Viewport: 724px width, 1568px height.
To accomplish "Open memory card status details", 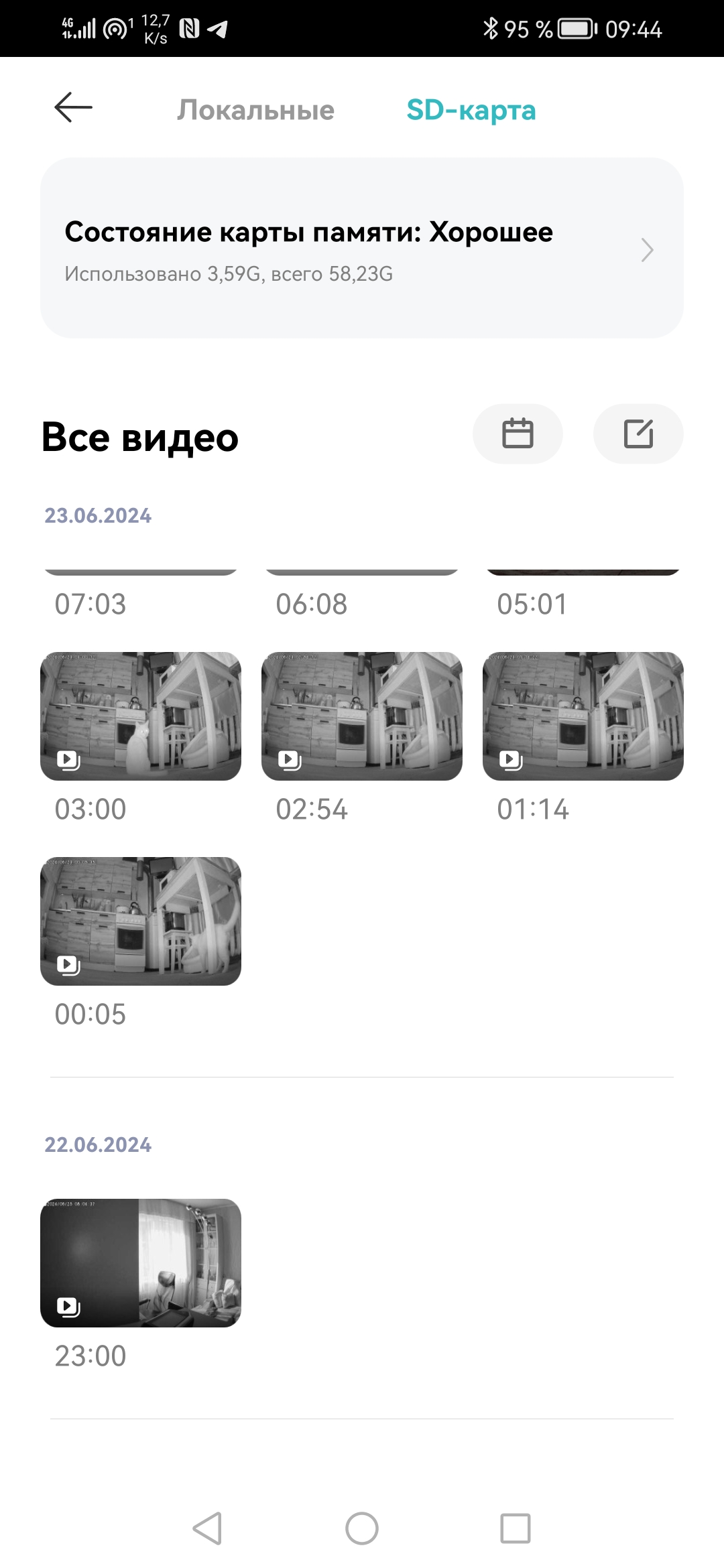I will click(362, 248).
